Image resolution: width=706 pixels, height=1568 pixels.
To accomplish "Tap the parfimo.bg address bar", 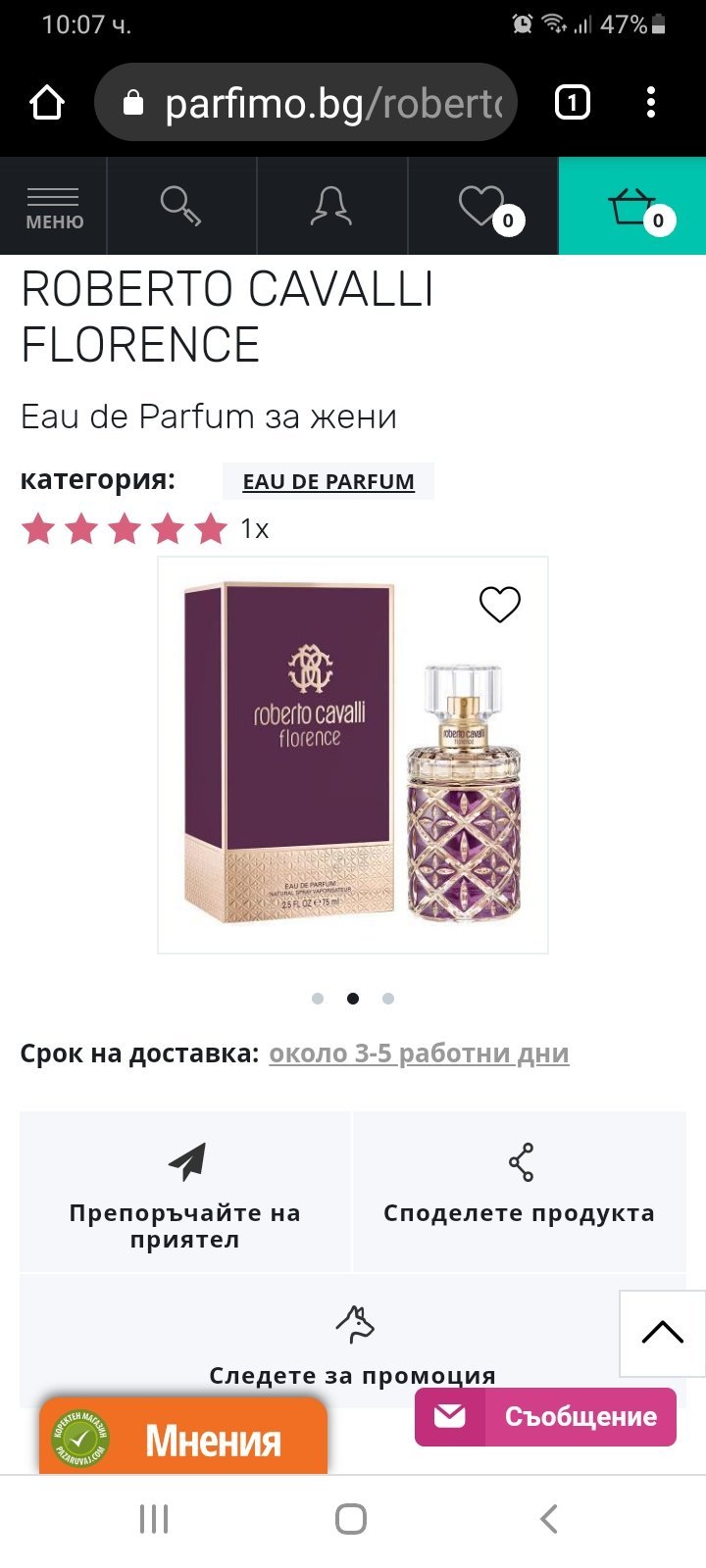I will (306, 102).
